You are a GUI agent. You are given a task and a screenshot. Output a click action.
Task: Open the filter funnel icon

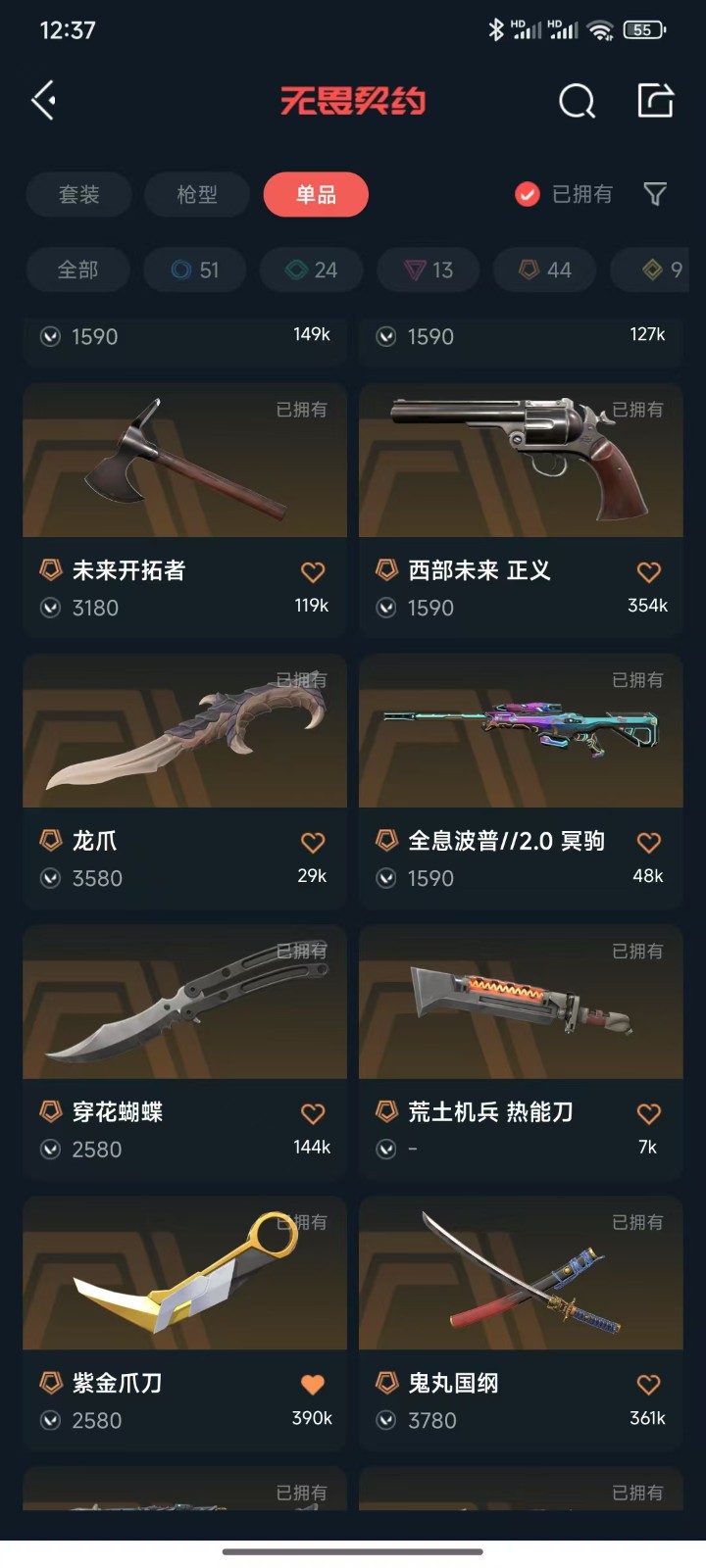click(655, 194)
